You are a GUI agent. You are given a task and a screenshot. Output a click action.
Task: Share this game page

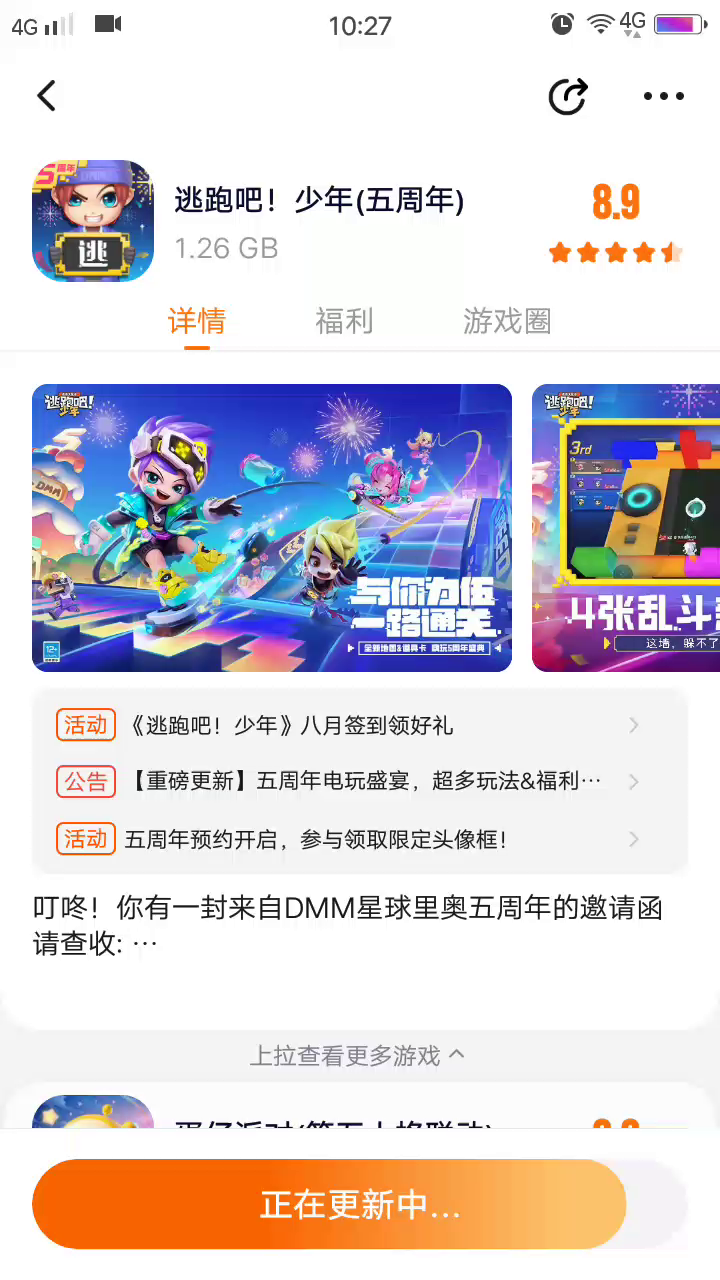point(568,96)
